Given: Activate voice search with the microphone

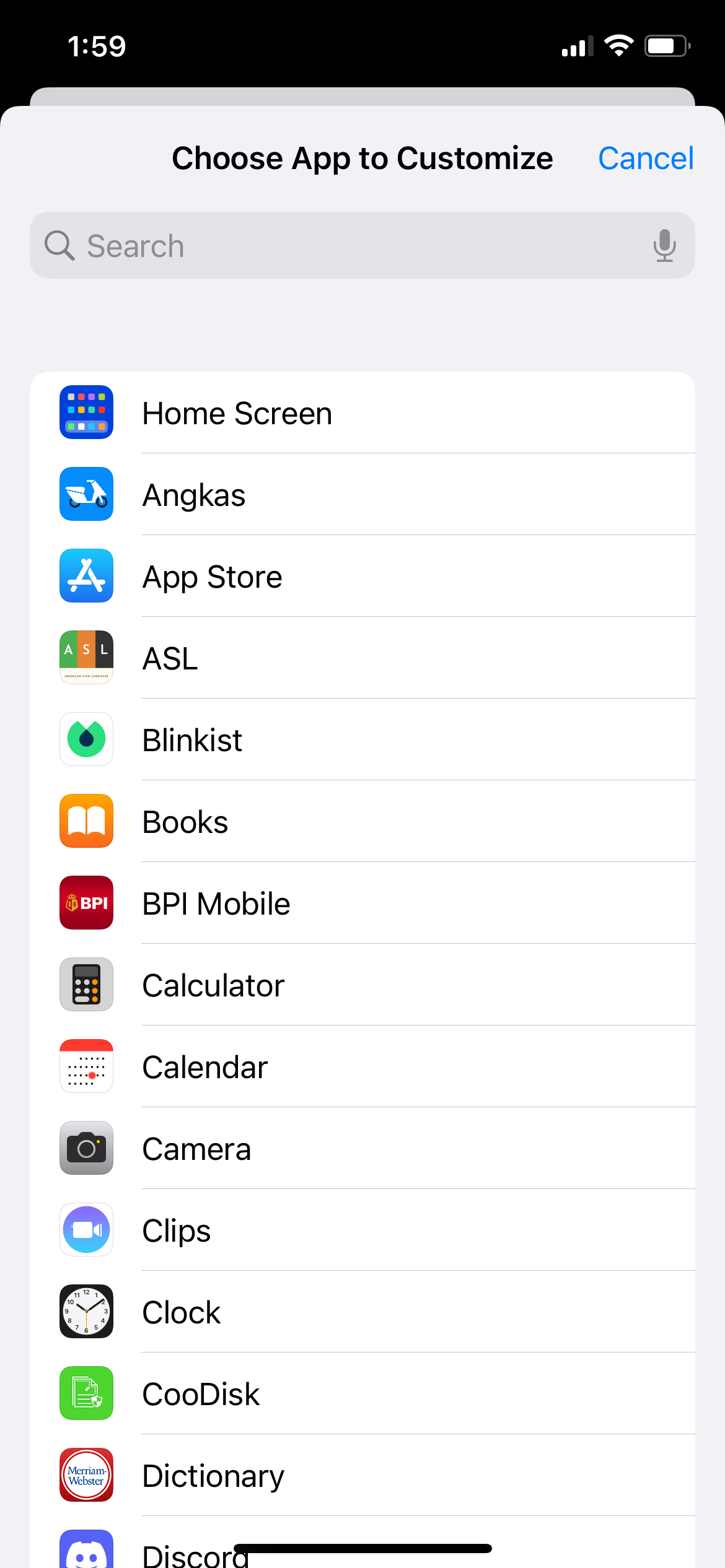Looking at the screenshot, I should point(664,245).
